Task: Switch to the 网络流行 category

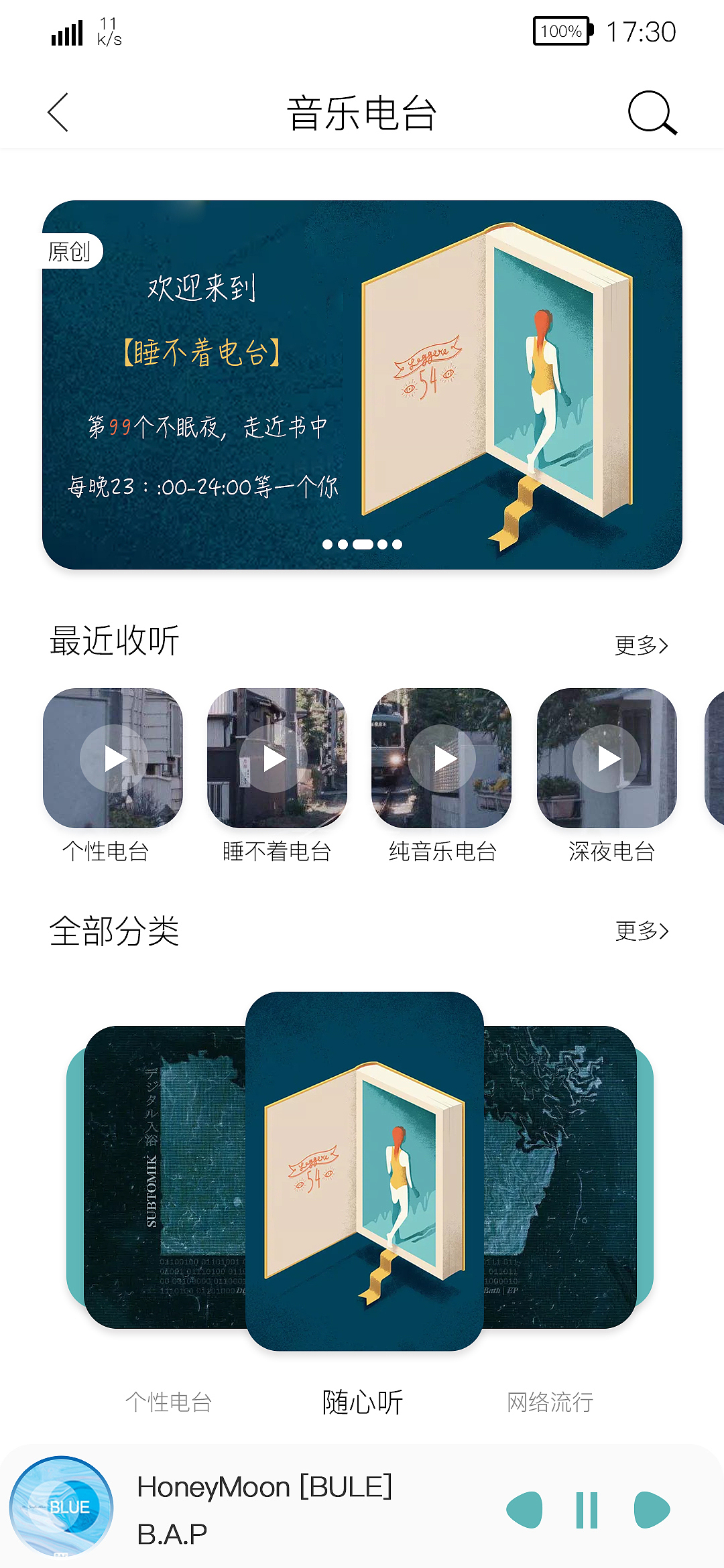Action: pos(550,1400)
